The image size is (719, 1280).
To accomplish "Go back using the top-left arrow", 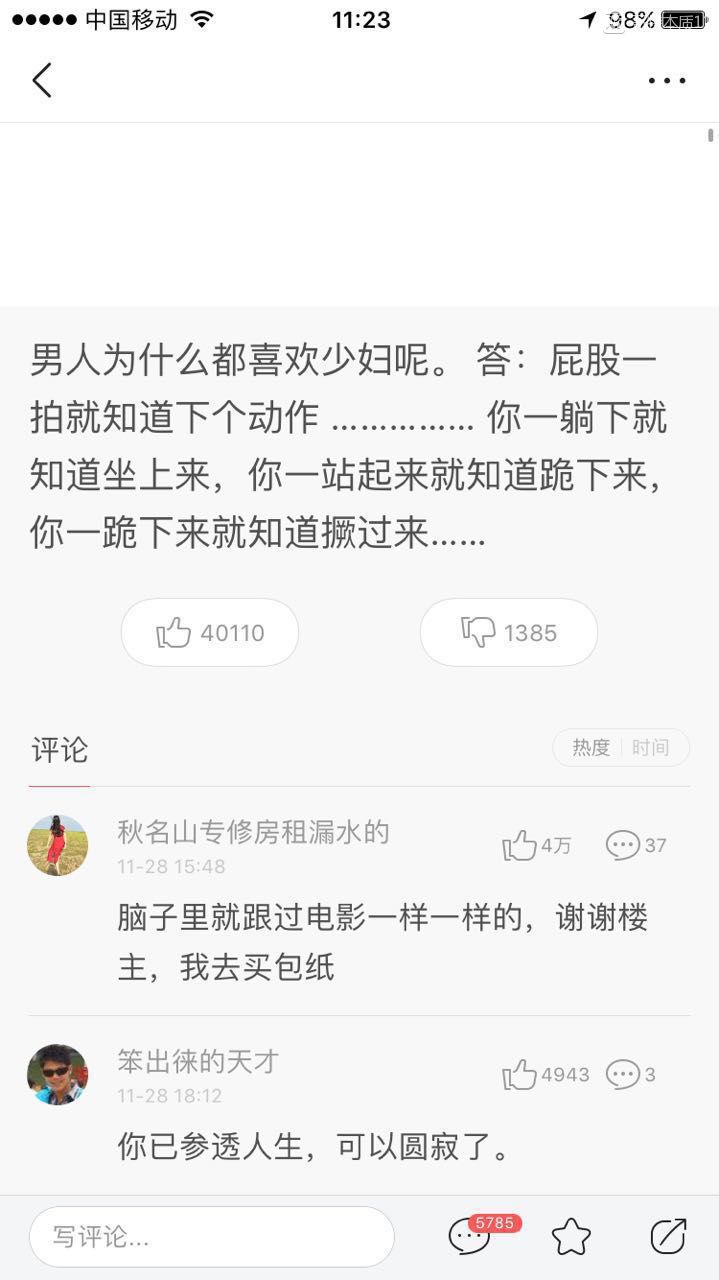I will point(42,80).
